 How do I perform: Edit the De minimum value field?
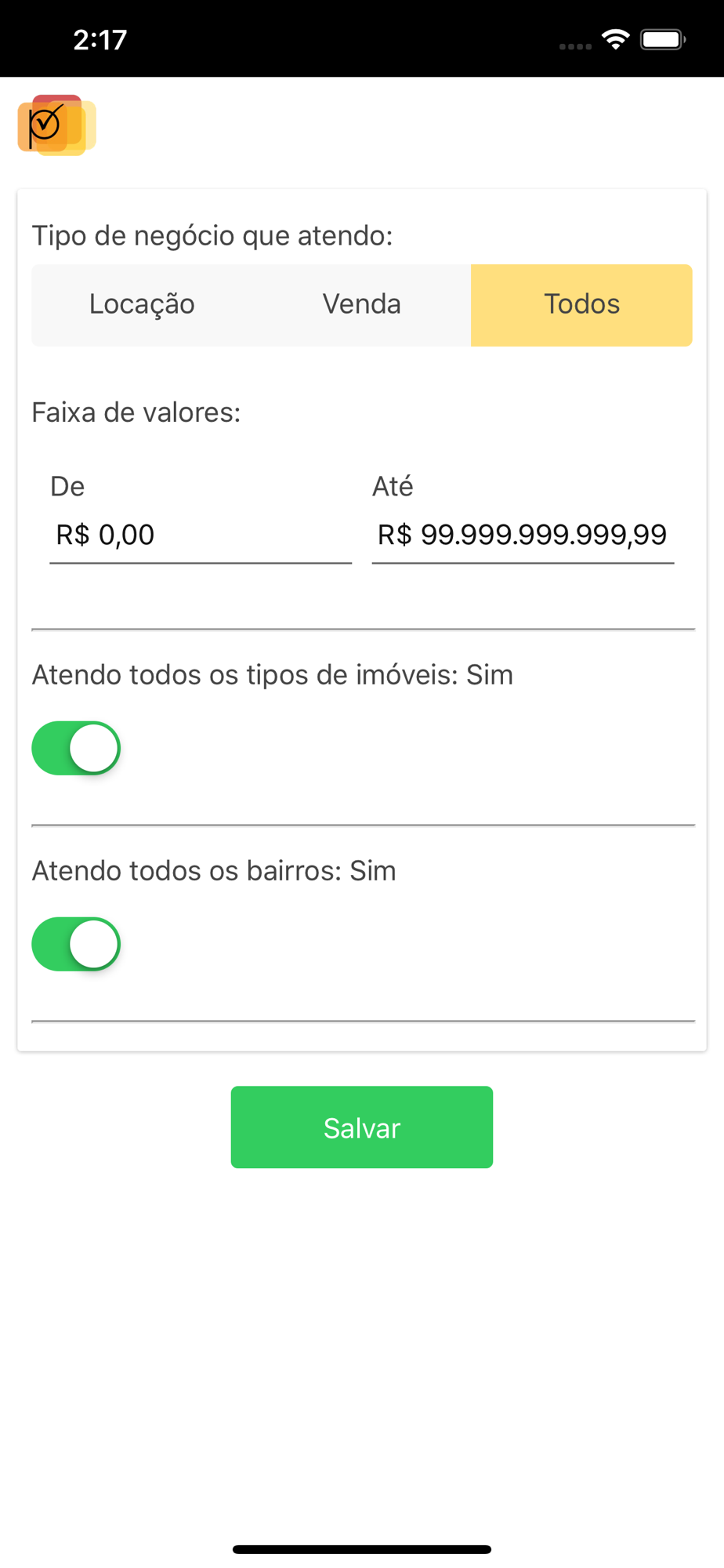coord(201,535)
